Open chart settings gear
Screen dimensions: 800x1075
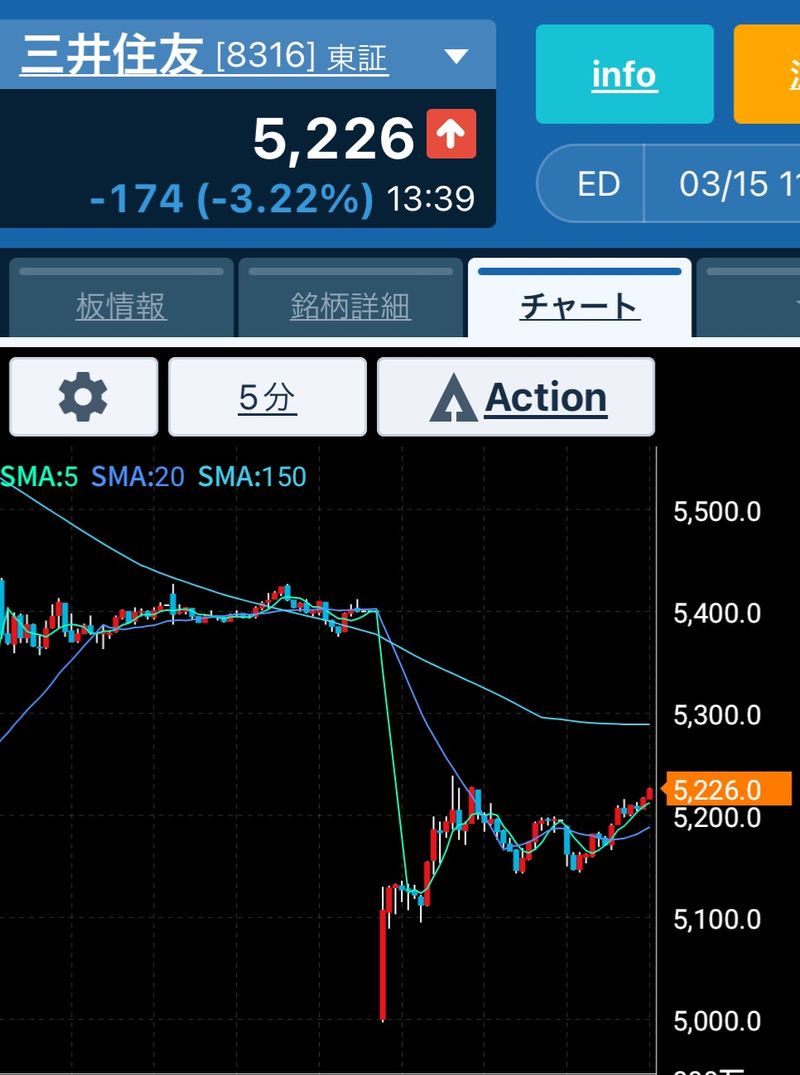coord(83,398)
